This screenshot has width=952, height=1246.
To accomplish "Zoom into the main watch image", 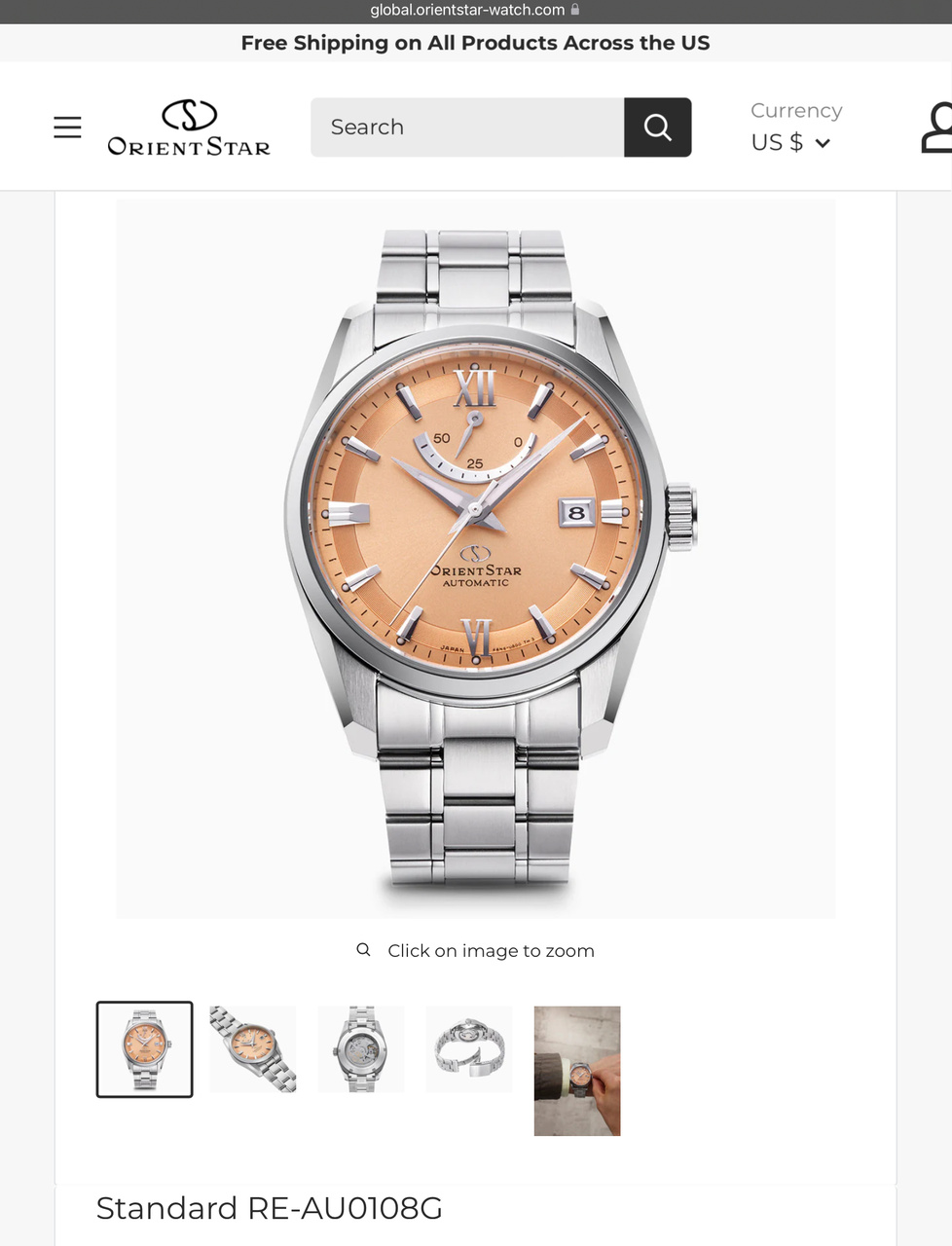I will point(476,559).
